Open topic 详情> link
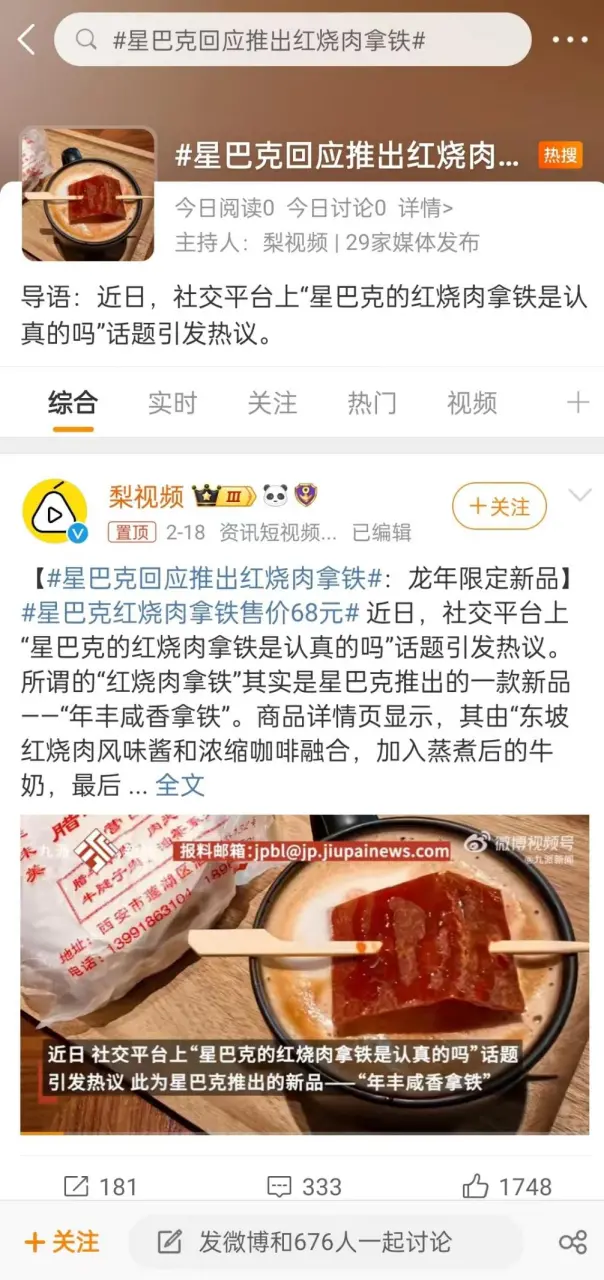This screenshot has width=604, height=1280. [x=426, y=208]
